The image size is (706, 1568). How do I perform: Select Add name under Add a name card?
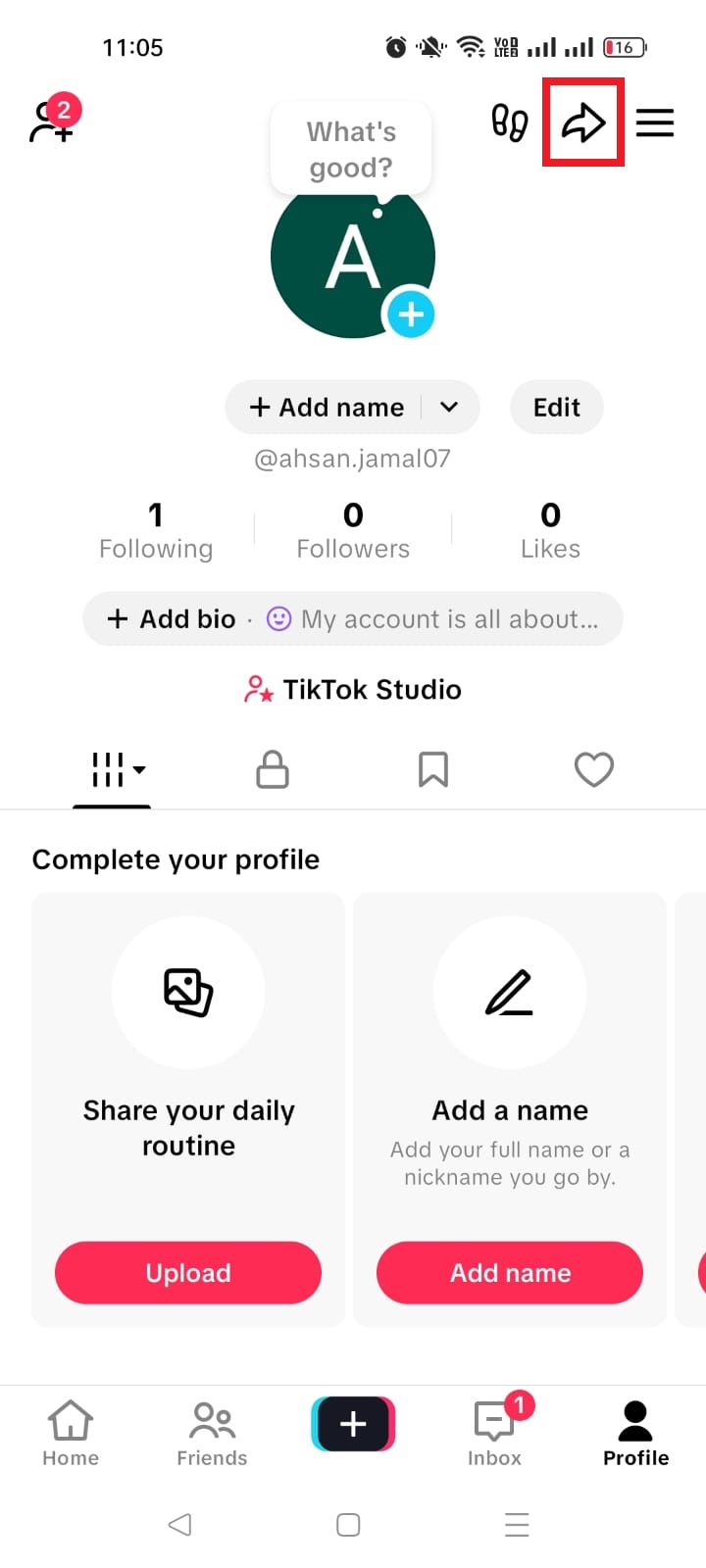pos(509,1272)
